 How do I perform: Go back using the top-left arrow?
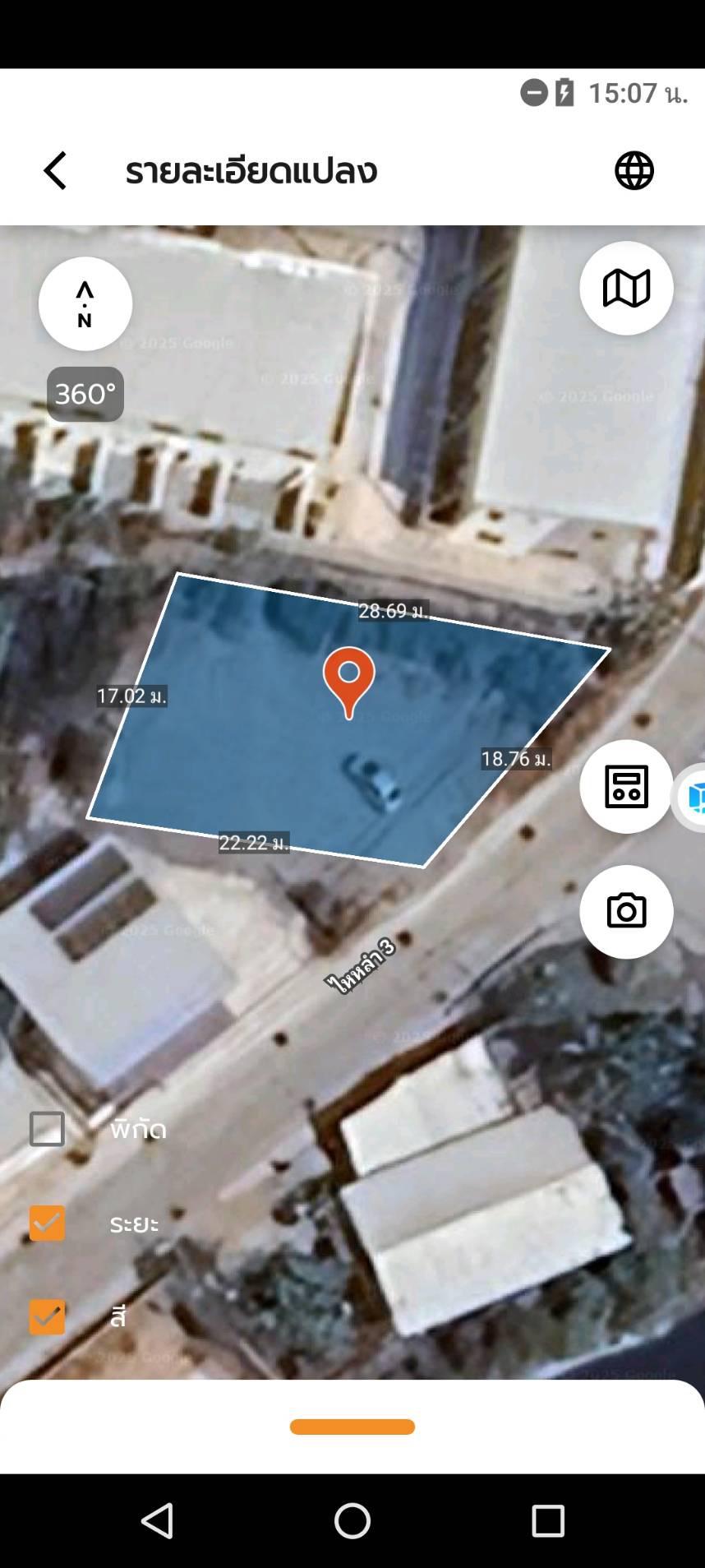[55, 171]
